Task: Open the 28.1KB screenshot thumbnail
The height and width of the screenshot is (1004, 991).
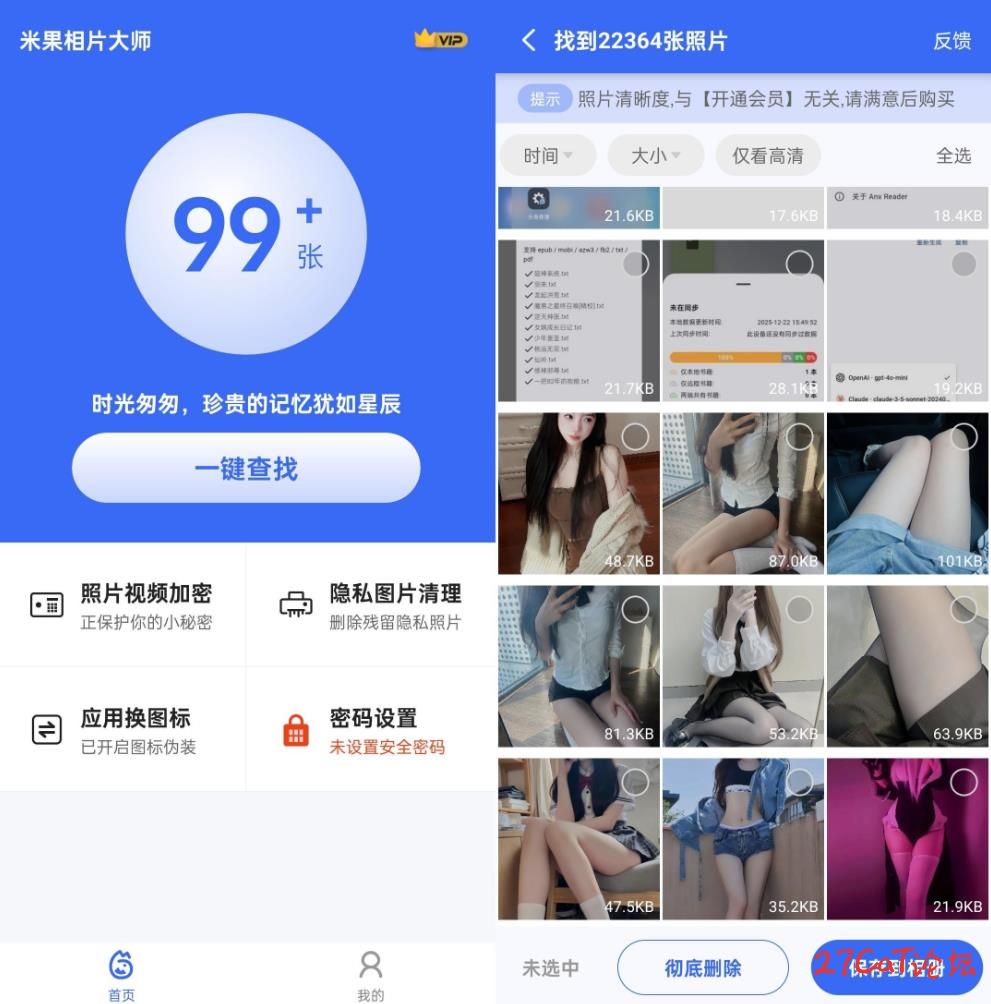Action: click(x=743, y=320)
